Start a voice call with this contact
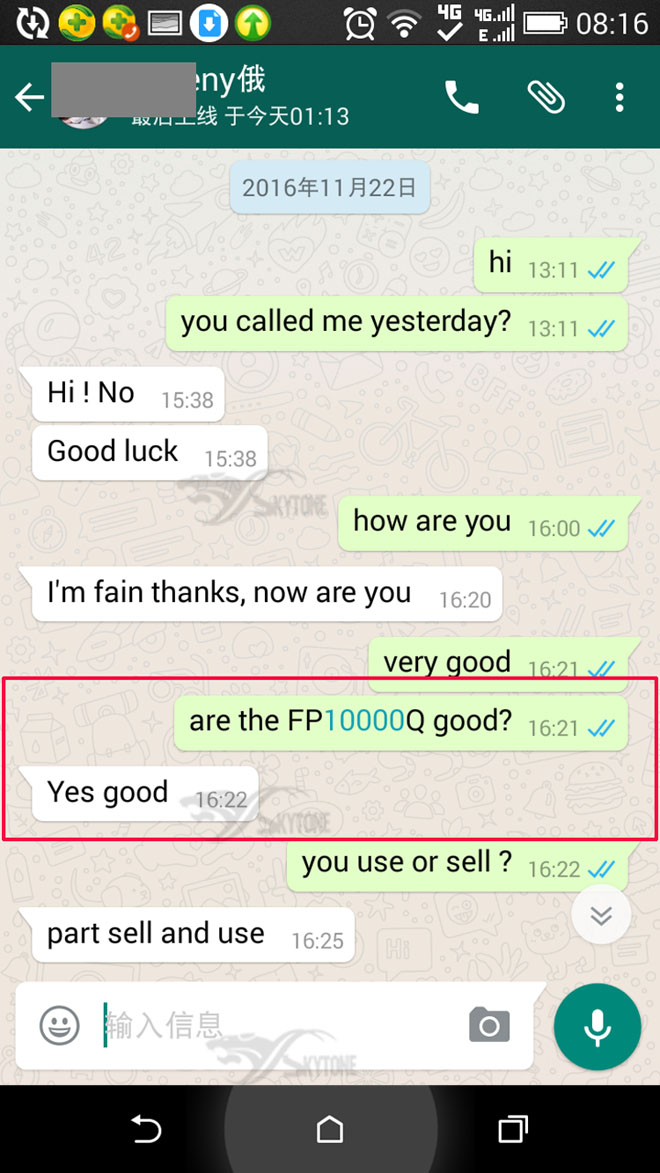Image resolution: width=660 pixels, height=1173 pixels. point(462,97)
